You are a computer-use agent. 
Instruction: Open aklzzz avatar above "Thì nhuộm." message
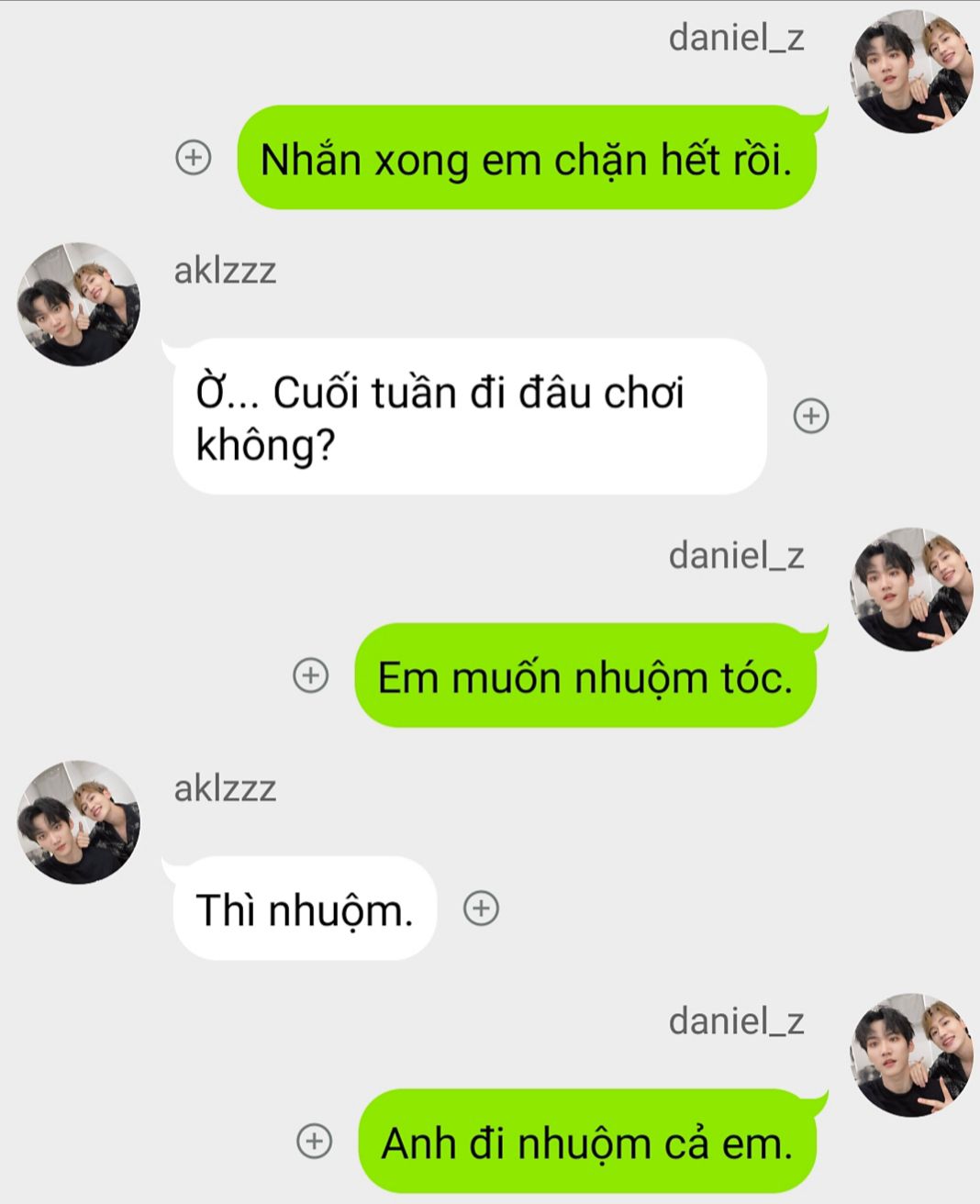tap(79, 822)
